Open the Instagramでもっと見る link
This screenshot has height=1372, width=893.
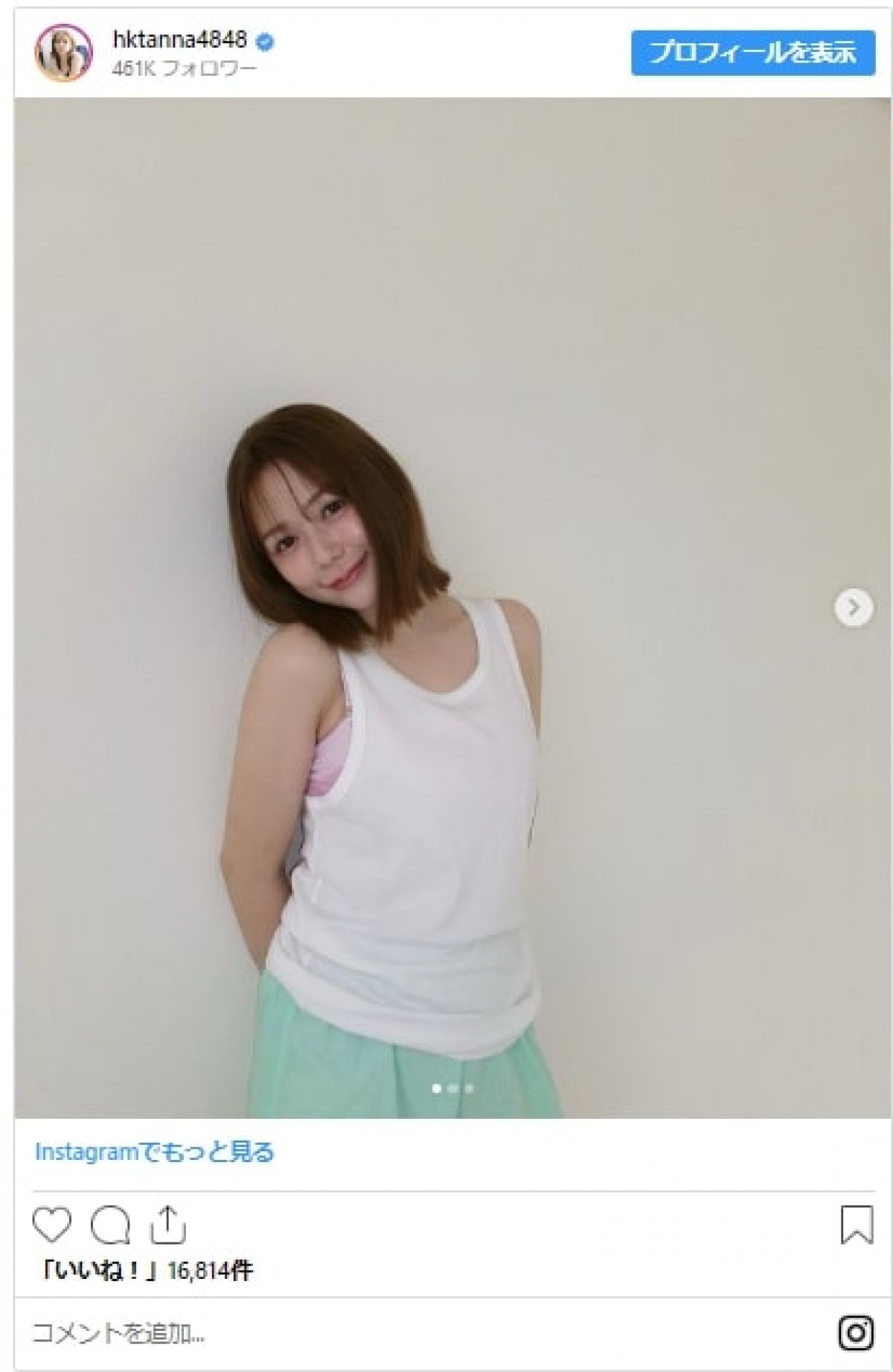(155, 1152)
